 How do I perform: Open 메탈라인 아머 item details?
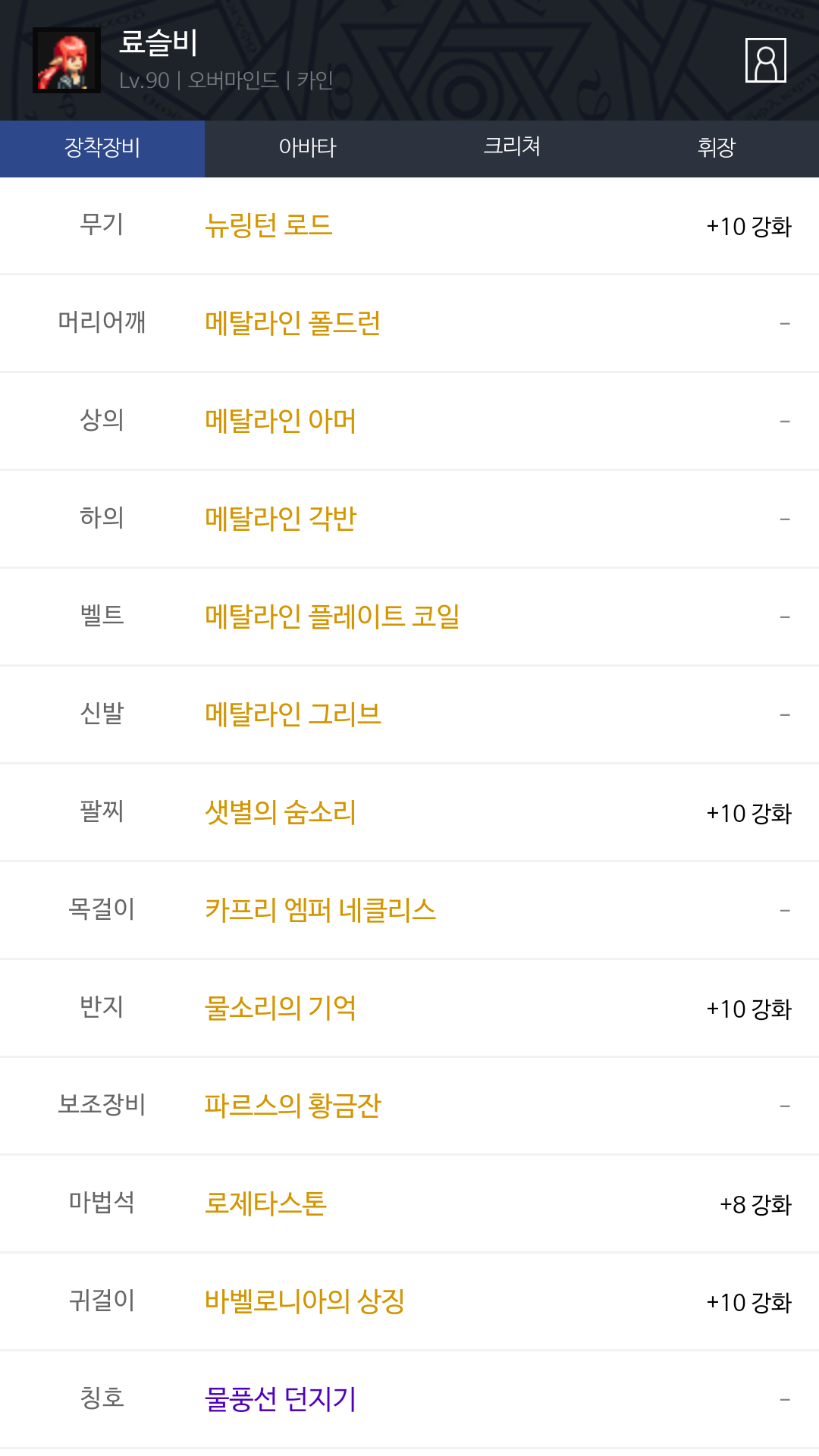click(x=281, y=422)
